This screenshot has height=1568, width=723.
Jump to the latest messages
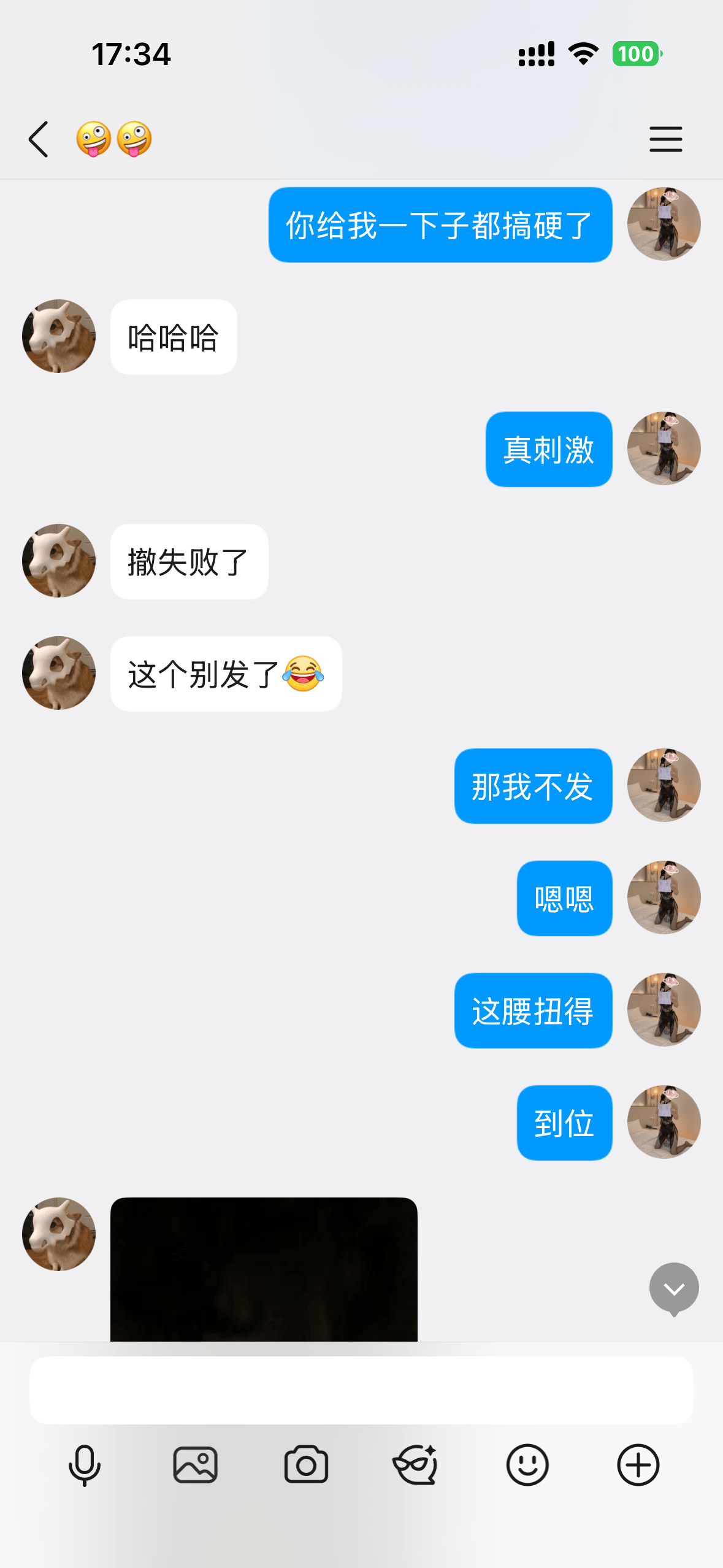point(674,1289)
